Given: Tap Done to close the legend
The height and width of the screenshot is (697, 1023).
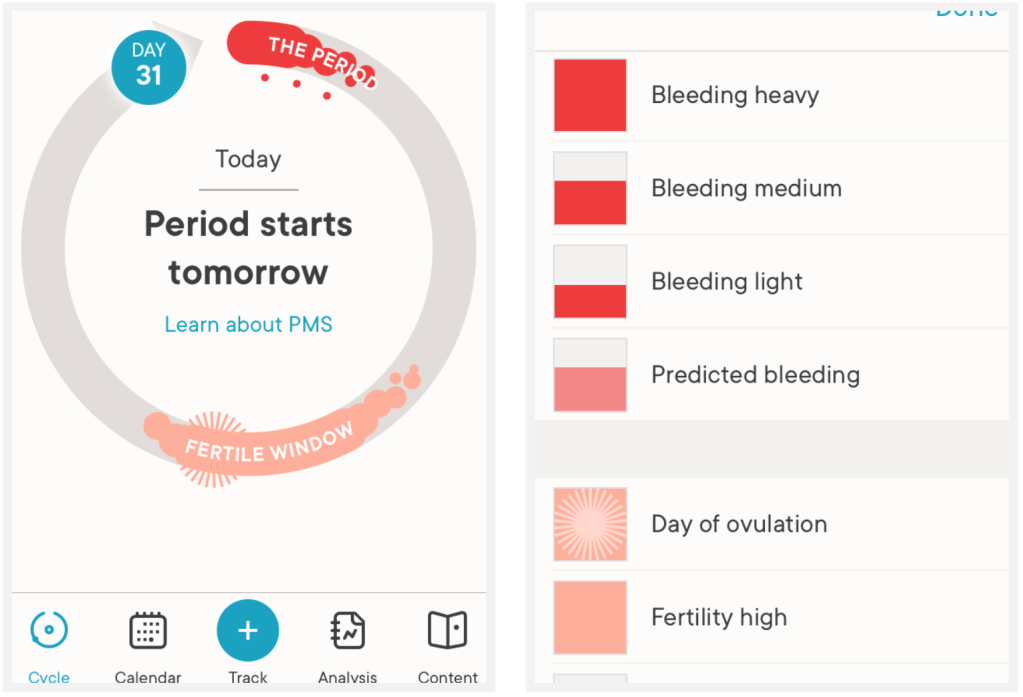Looking at the screenshot, I should pos(966,11).
